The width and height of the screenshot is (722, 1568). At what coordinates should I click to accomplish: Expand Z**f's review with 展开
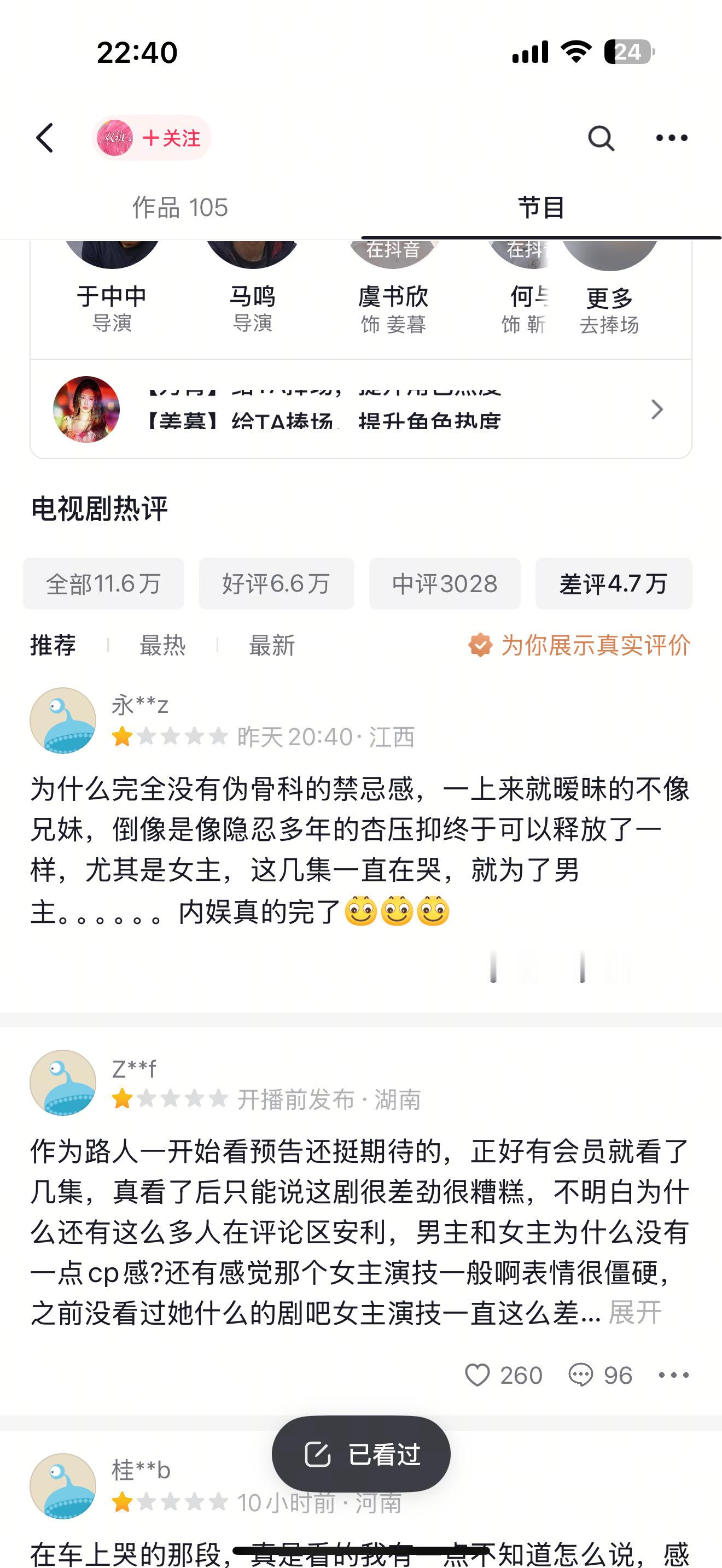coord(633,1309)
